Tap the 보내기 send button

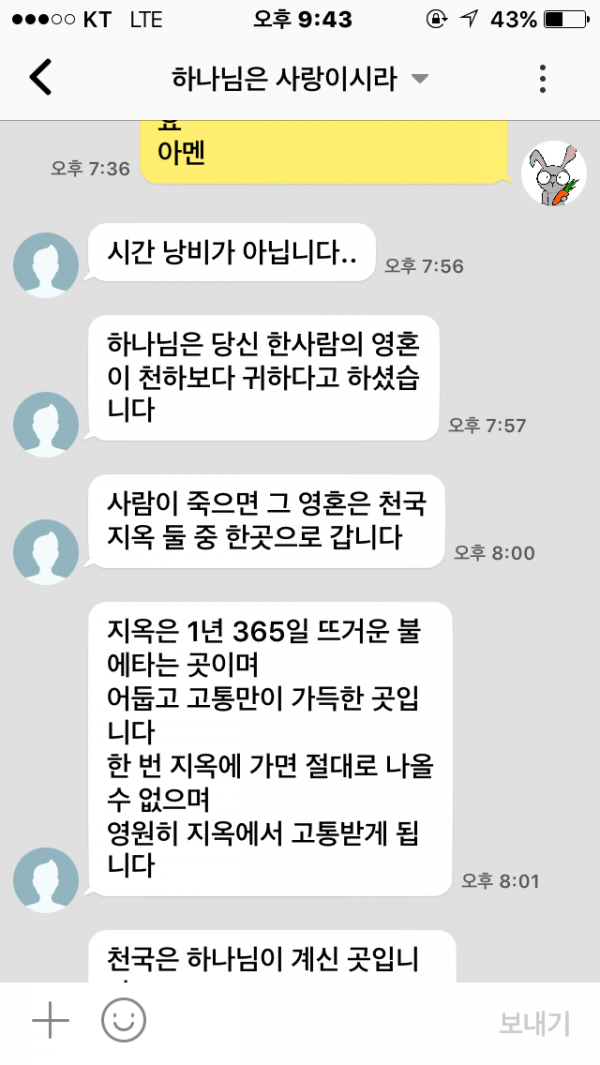[534, 1023]
